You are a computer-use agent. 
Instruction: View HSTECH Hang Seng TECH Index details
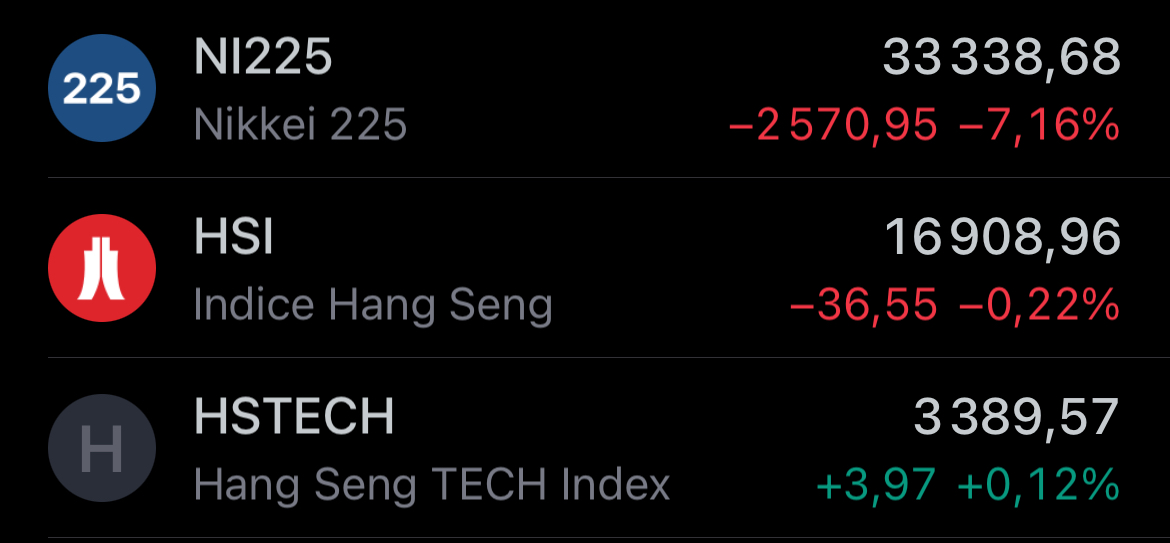[585, 450]
